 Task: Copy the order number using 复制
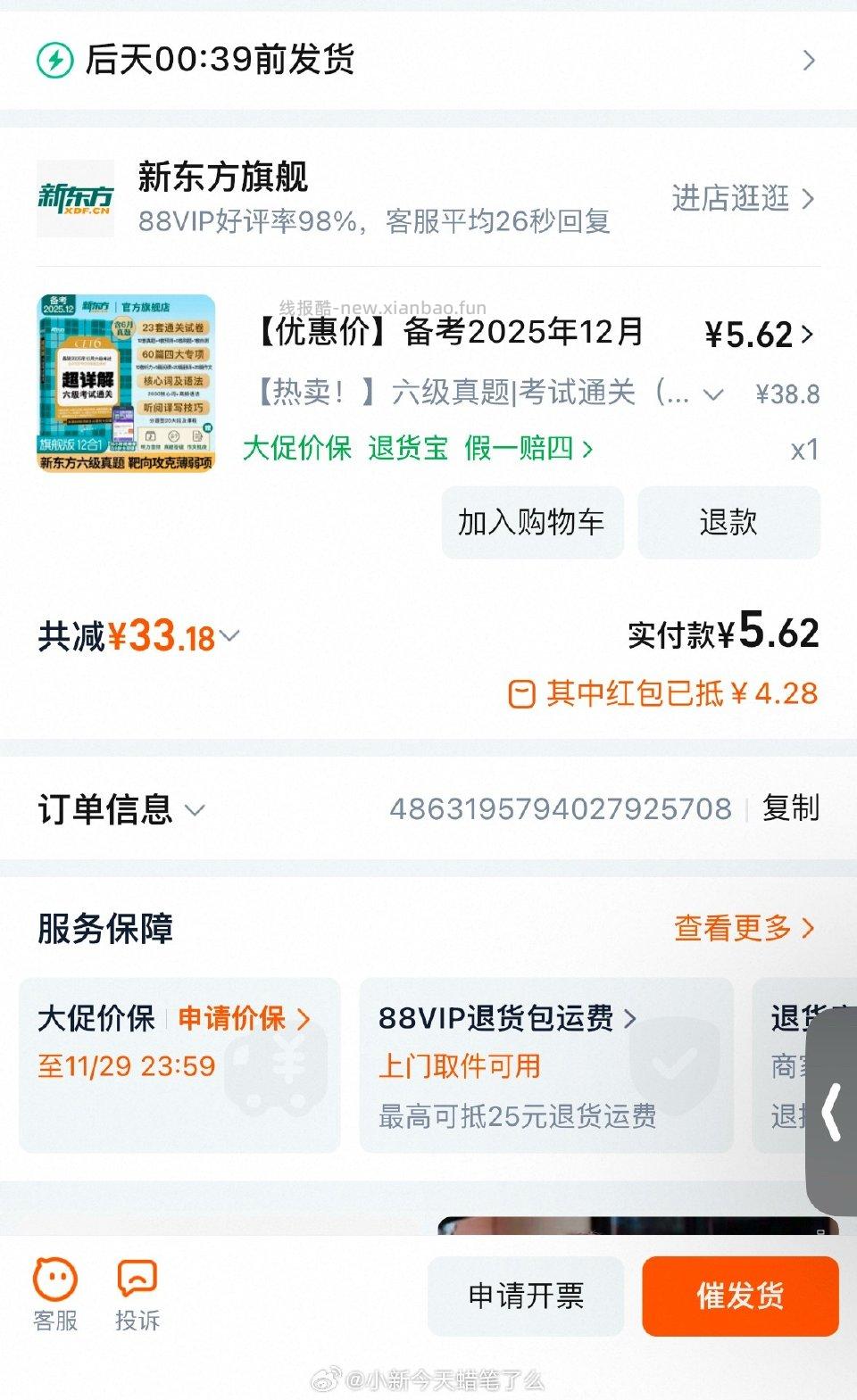coord(792,810)
